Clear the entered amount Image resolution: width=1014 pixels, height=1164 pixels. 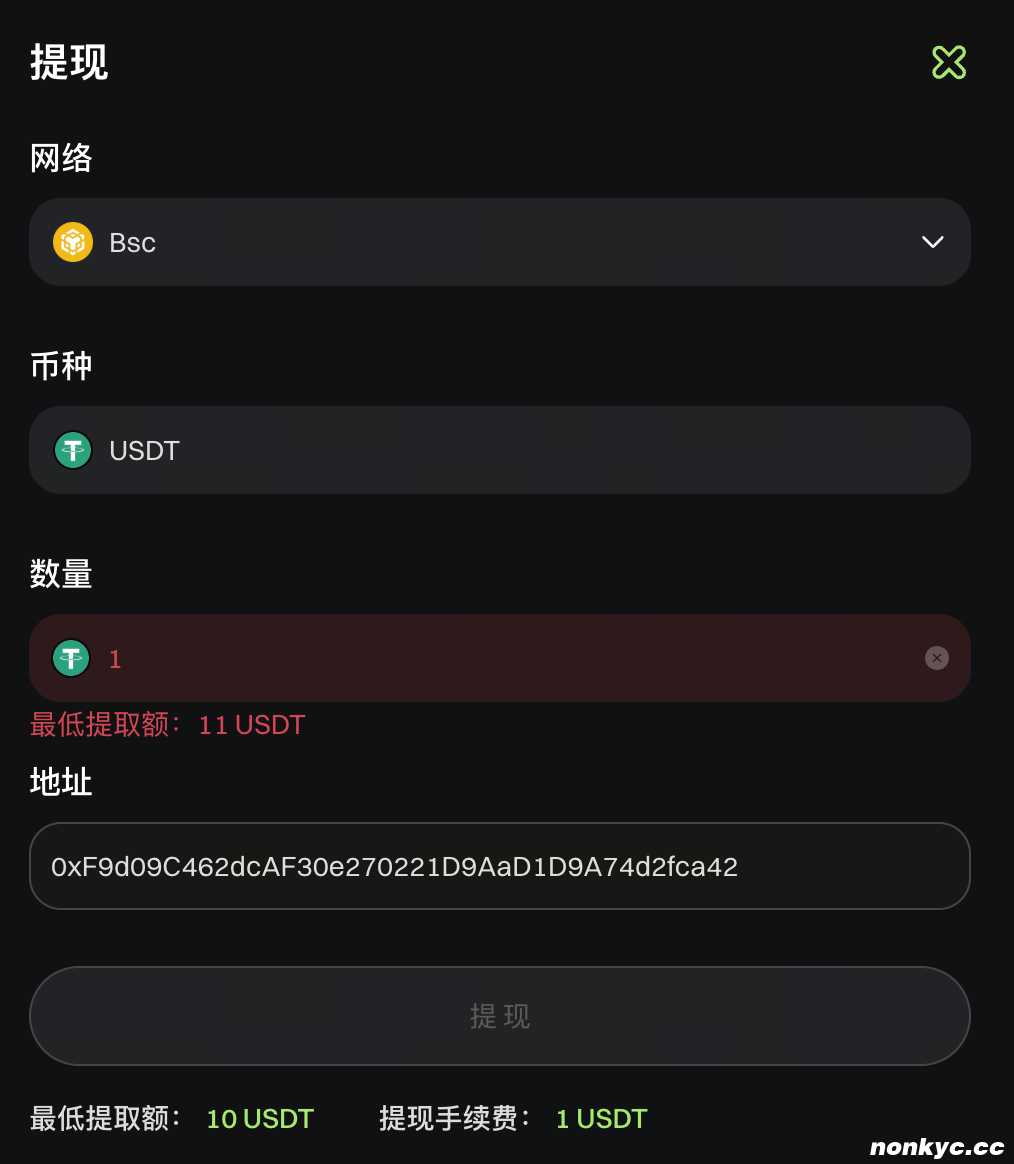(936, 658)
